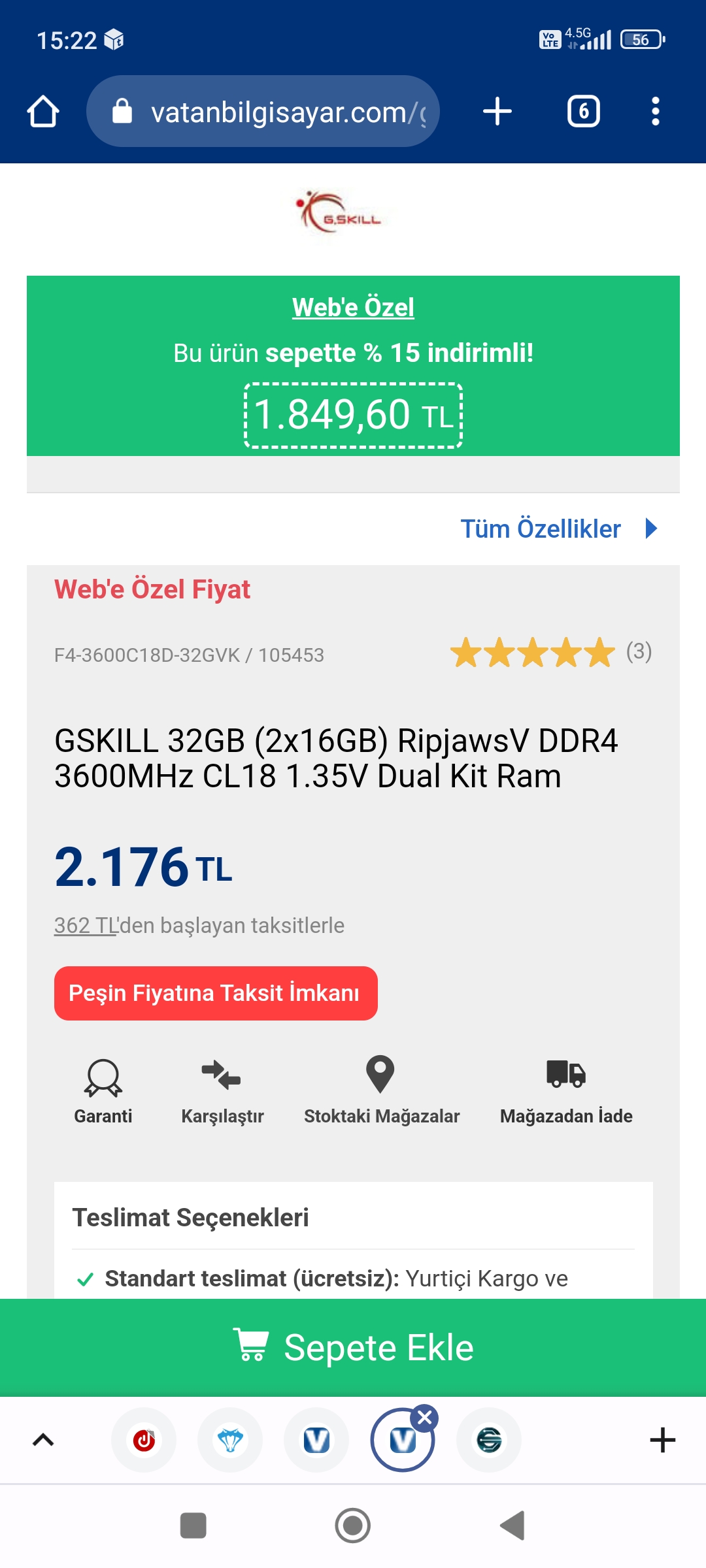Show Stoktaki Mağazalar locations
706x1568 pixels.
pos(381,1090)
